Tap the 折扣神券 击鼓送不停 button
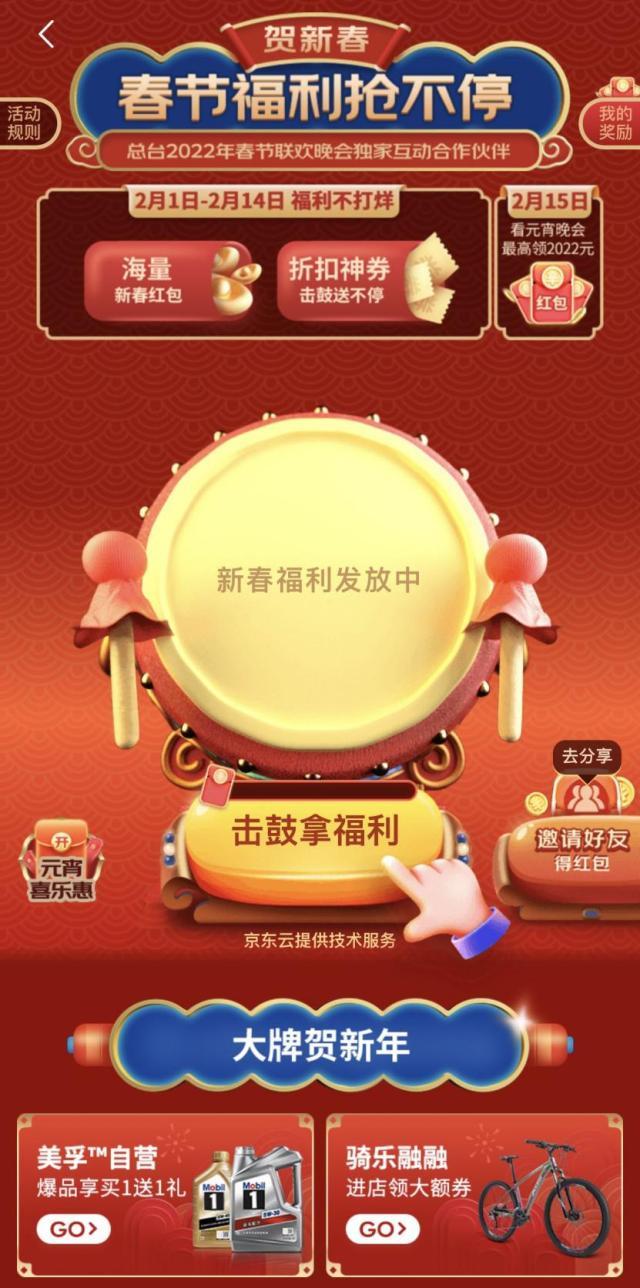The width and height of the screenshot is (640, 1288). (x=365, y=281)
